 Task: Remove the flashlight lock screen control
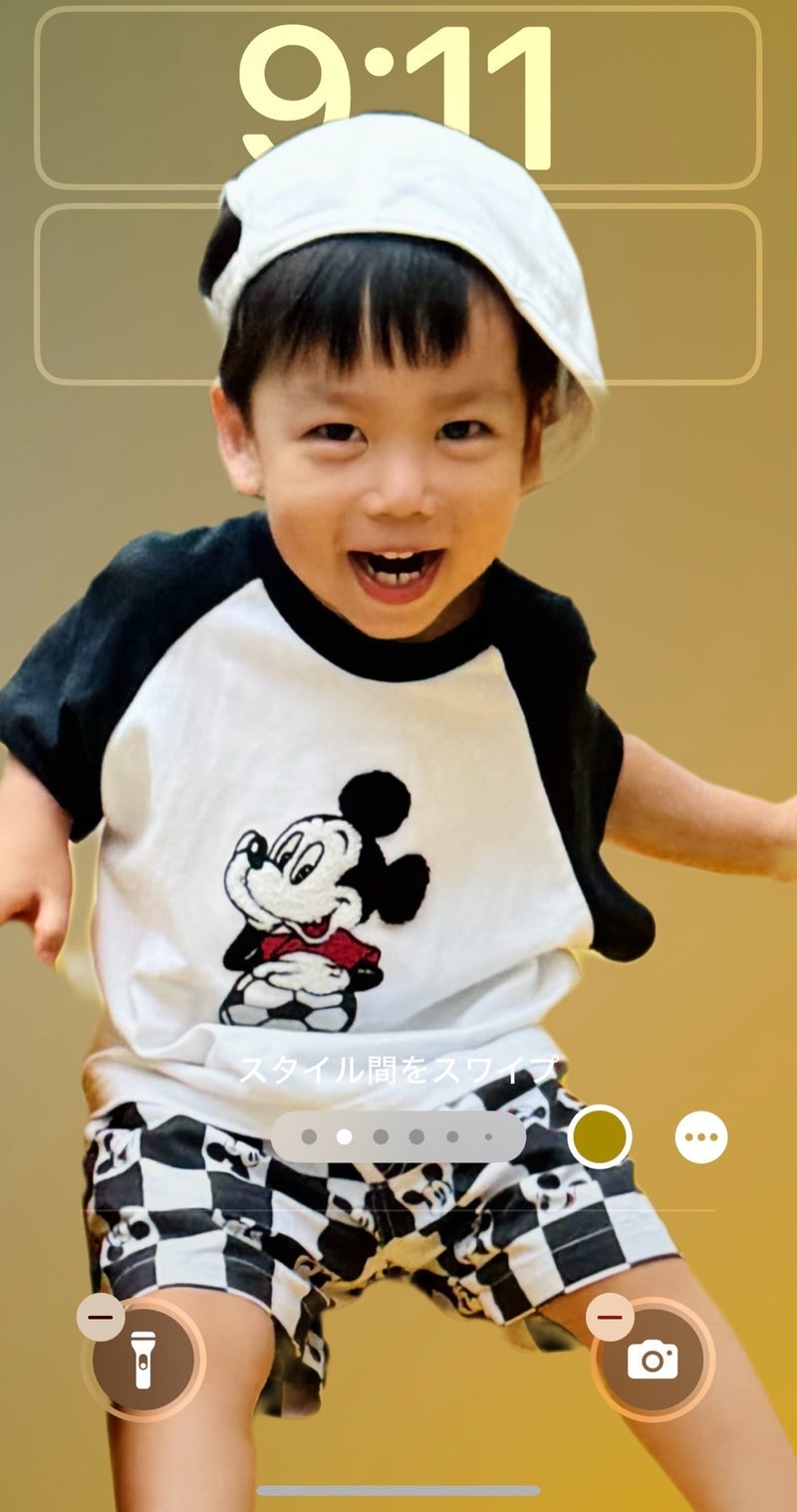point(101,1318)
